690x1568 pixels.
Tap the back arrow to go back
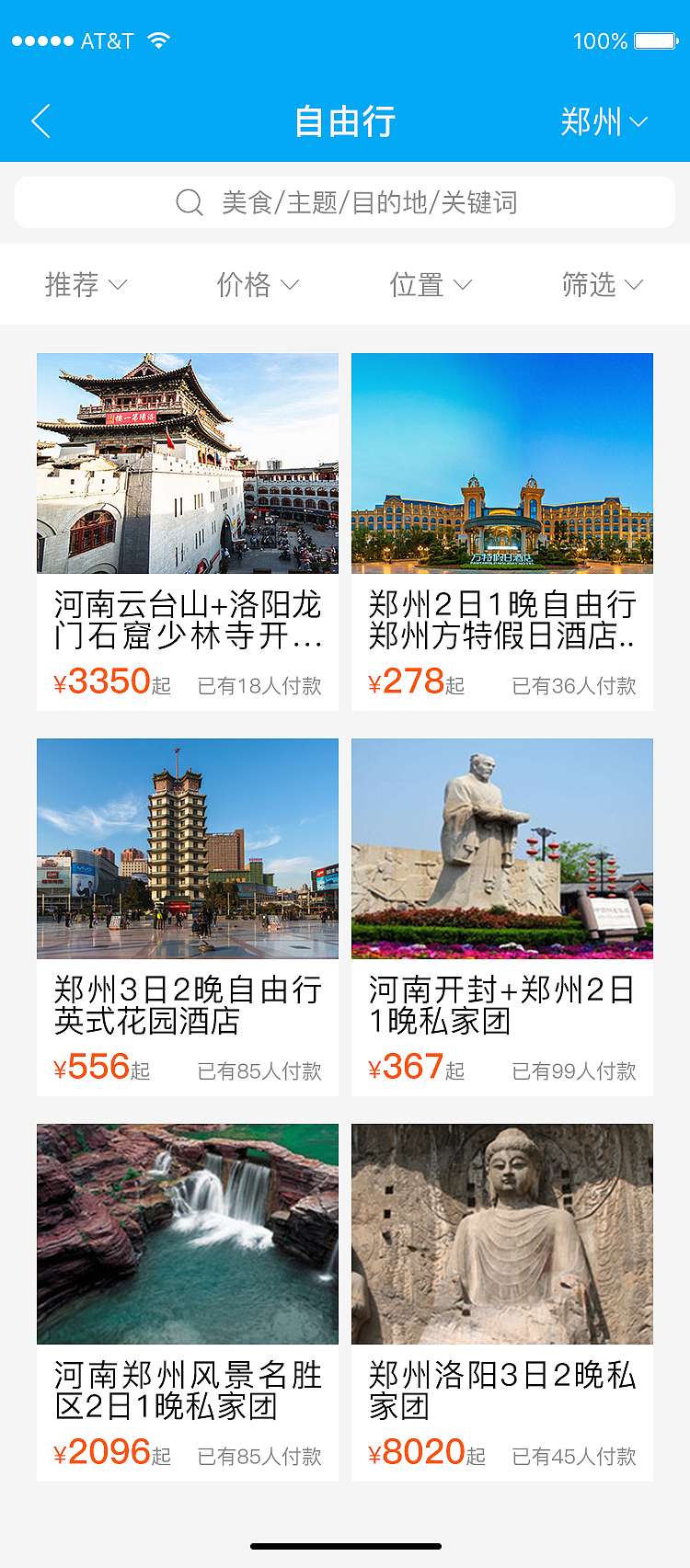[40, 120]
